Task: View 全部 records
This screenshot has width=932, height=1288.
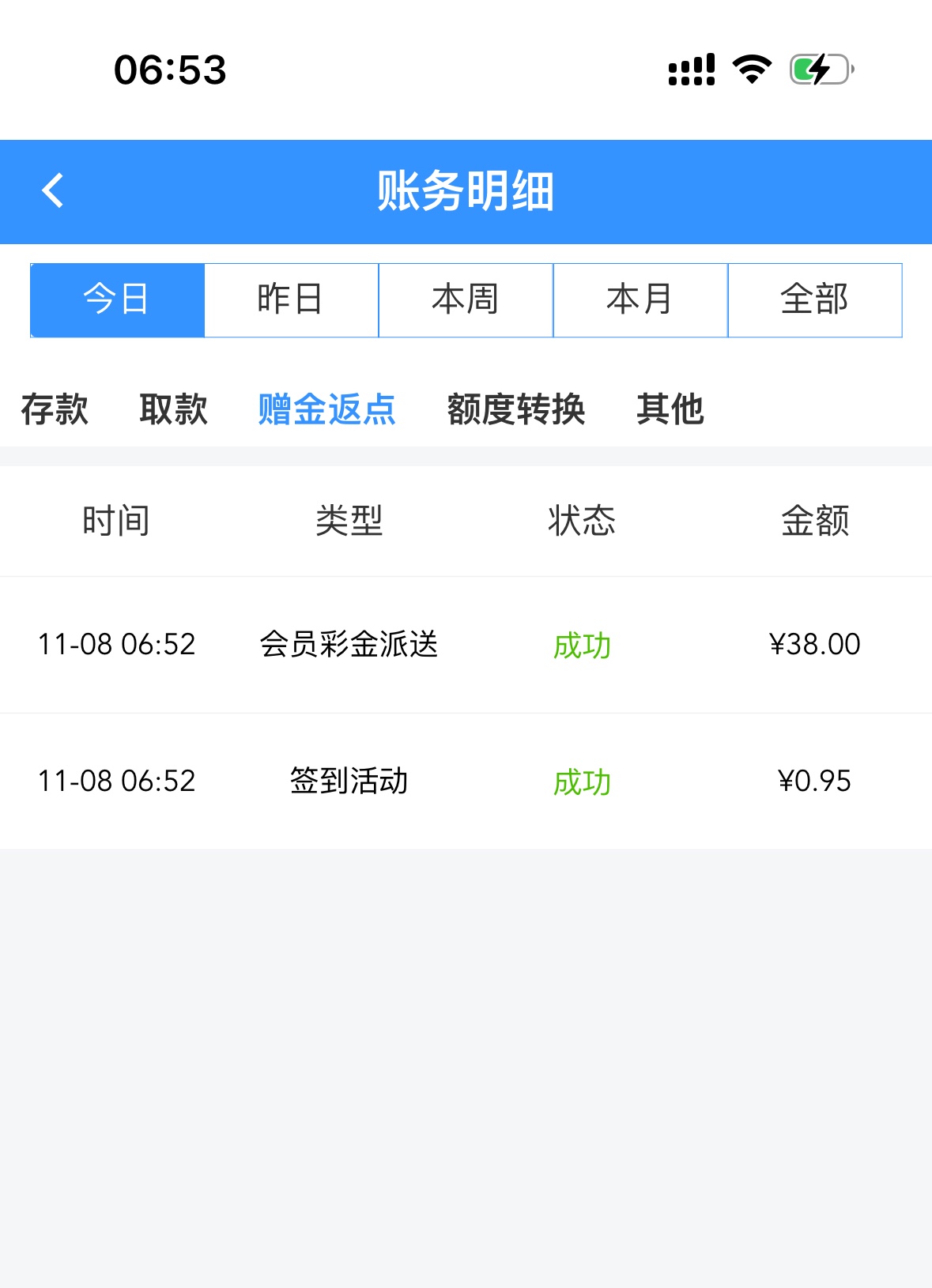Action: click(x=815, y=300)
